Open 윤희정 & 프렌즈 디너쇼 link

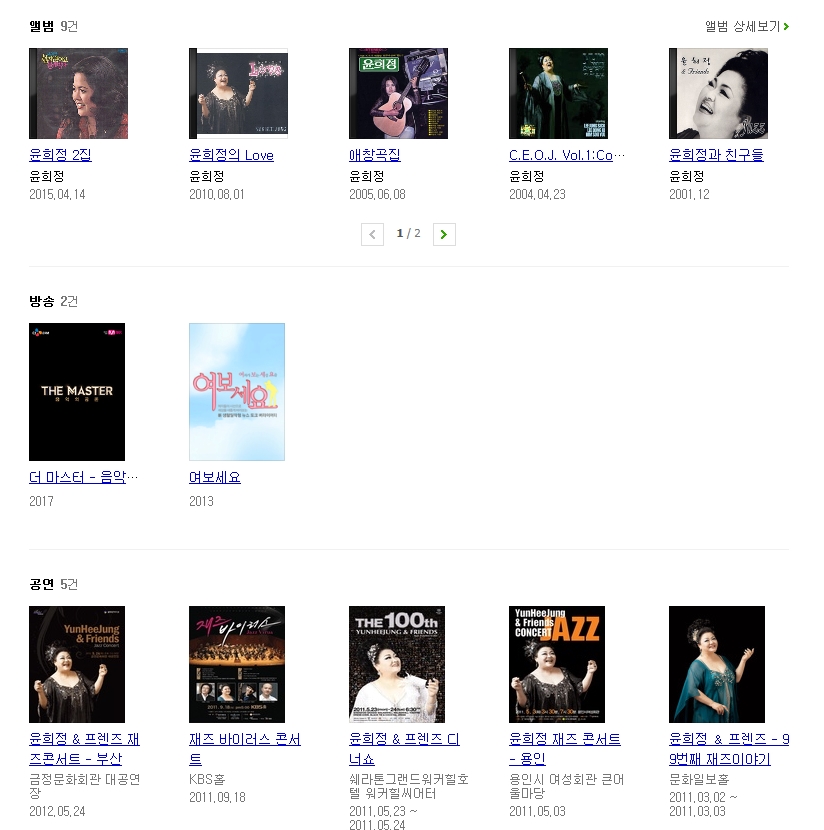404,749
